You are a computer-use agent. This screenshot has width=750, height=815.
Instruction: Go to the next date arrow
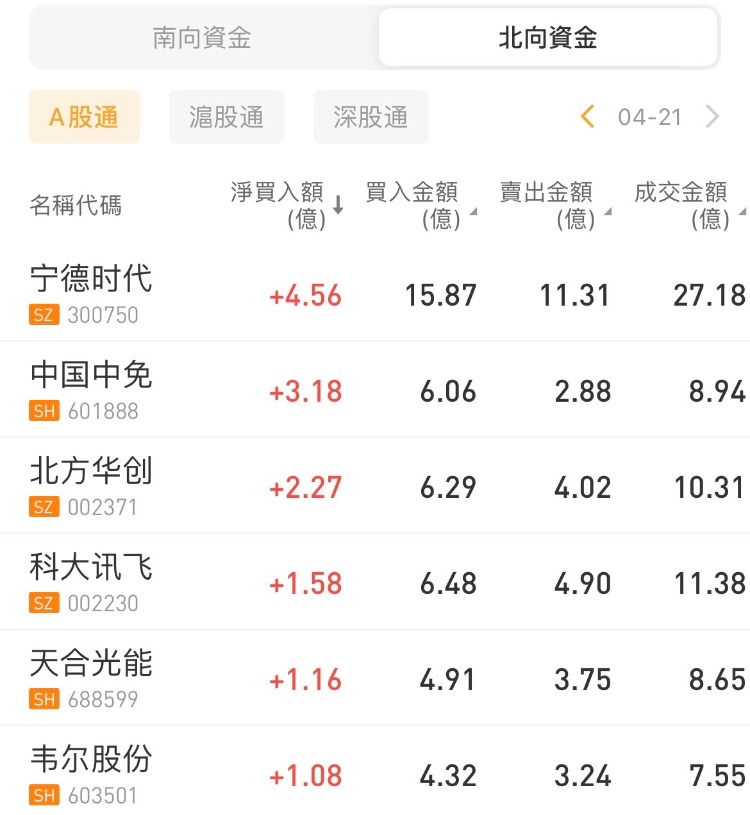(713, 117)
